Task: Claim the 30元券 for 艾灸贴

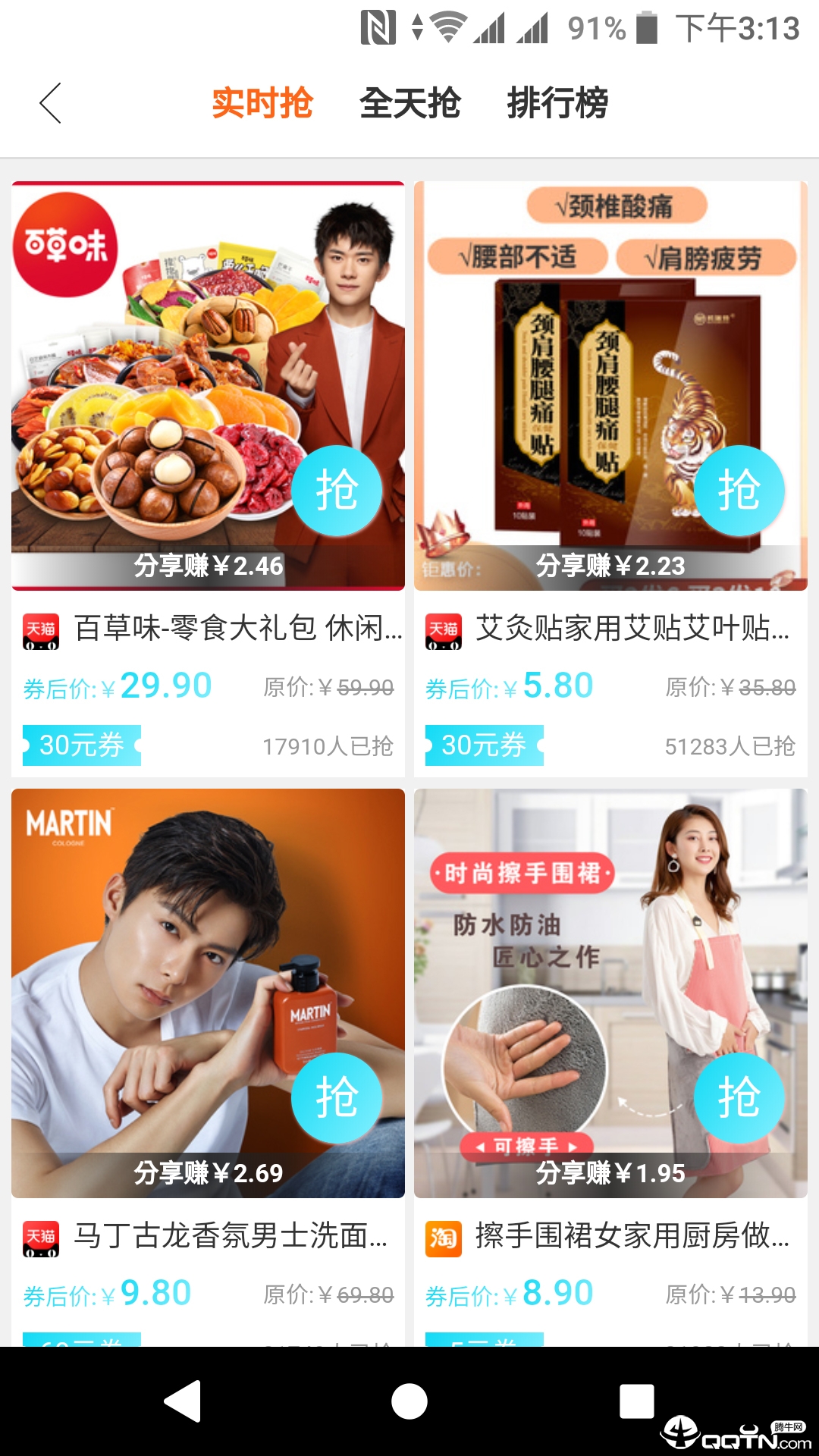Action: [484, 745]
